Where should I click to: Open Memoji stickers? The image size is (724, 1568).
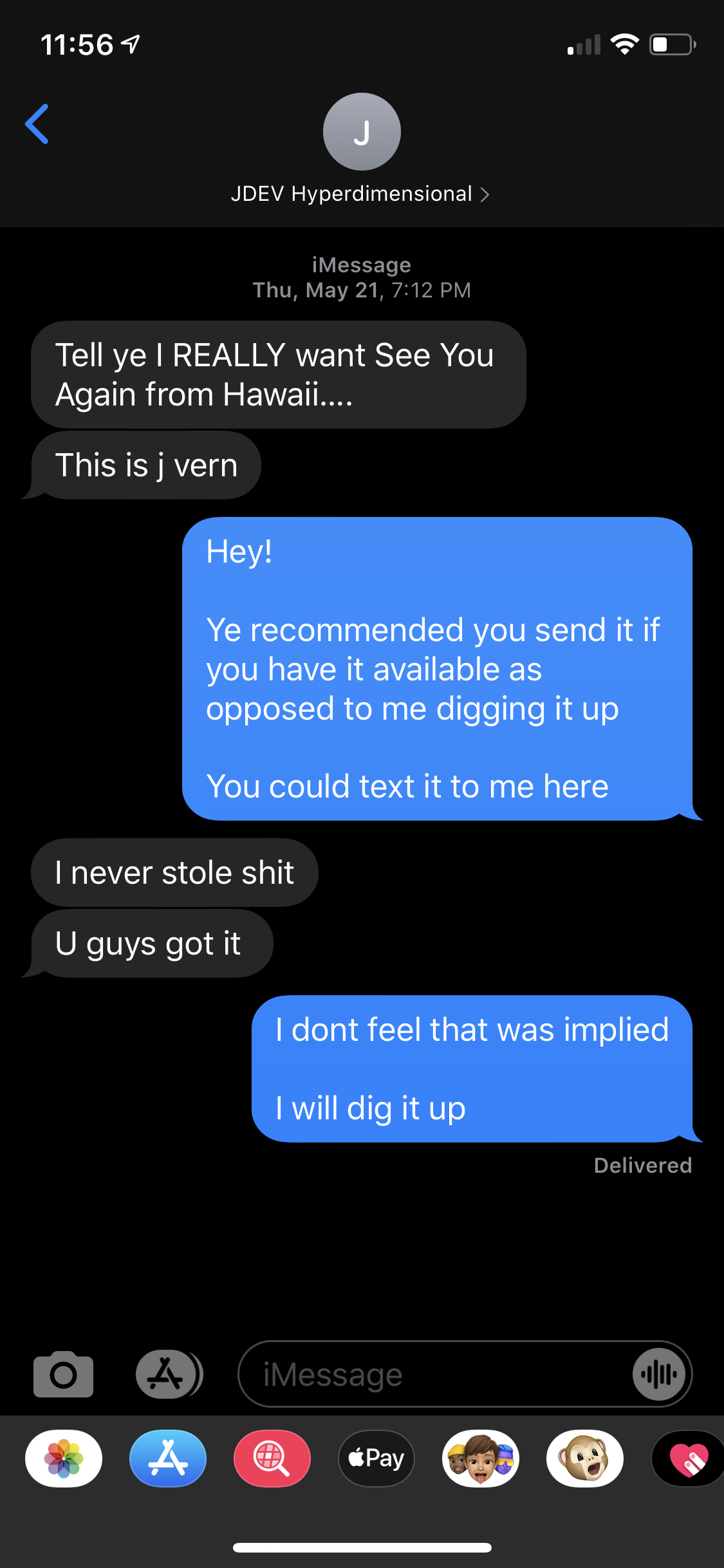click(x=481, y=1458)
